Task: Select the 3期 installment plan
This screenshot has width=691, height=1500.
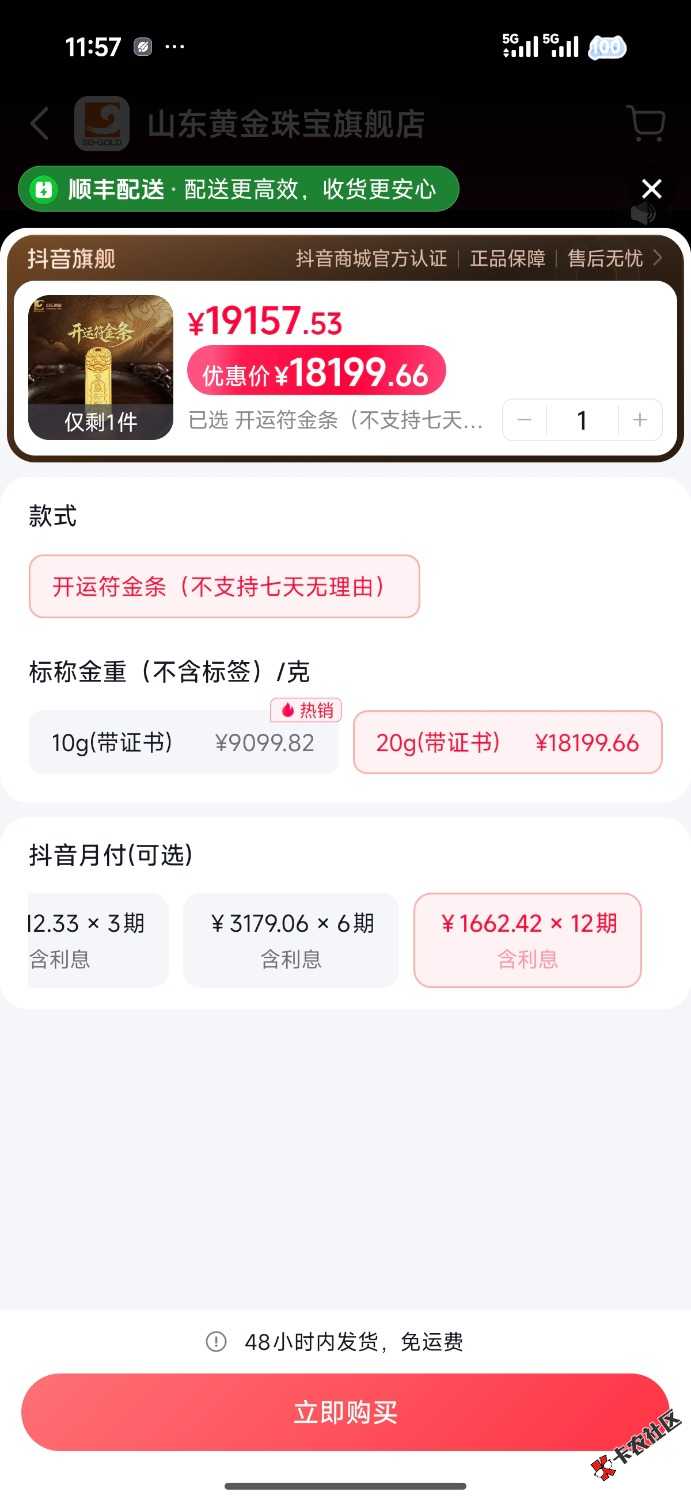Action: [98, 940]
